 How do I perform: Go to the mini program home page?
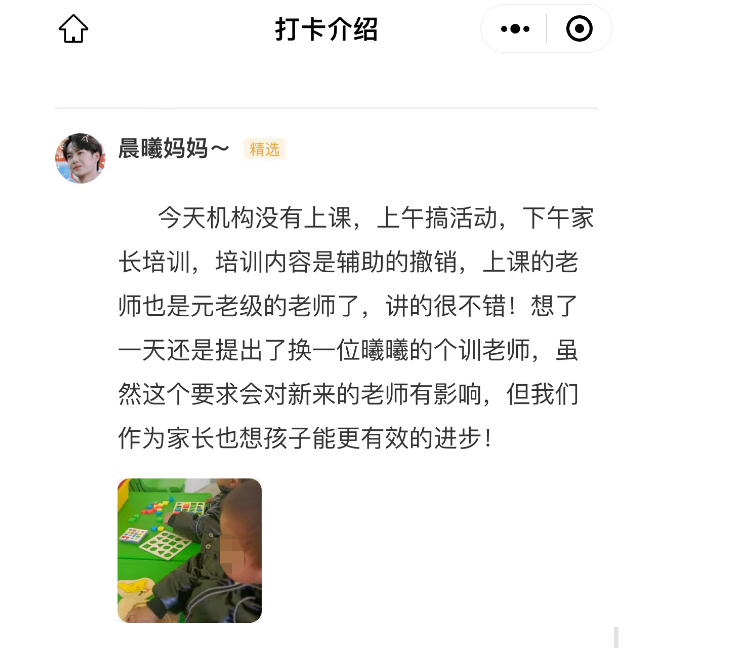74,29
